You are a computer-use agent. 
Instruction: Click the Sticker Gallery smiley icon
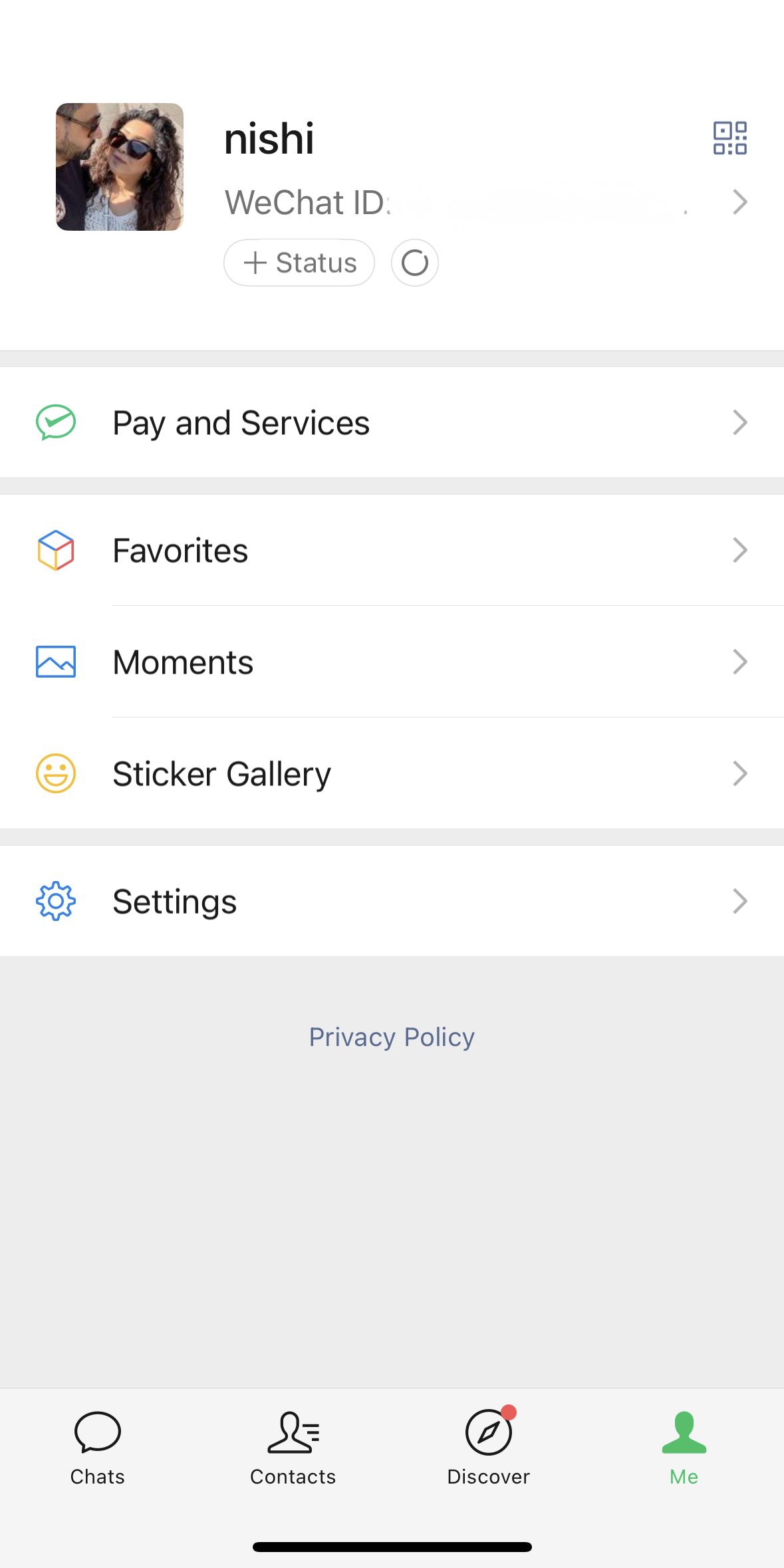(x=57, y=773)
